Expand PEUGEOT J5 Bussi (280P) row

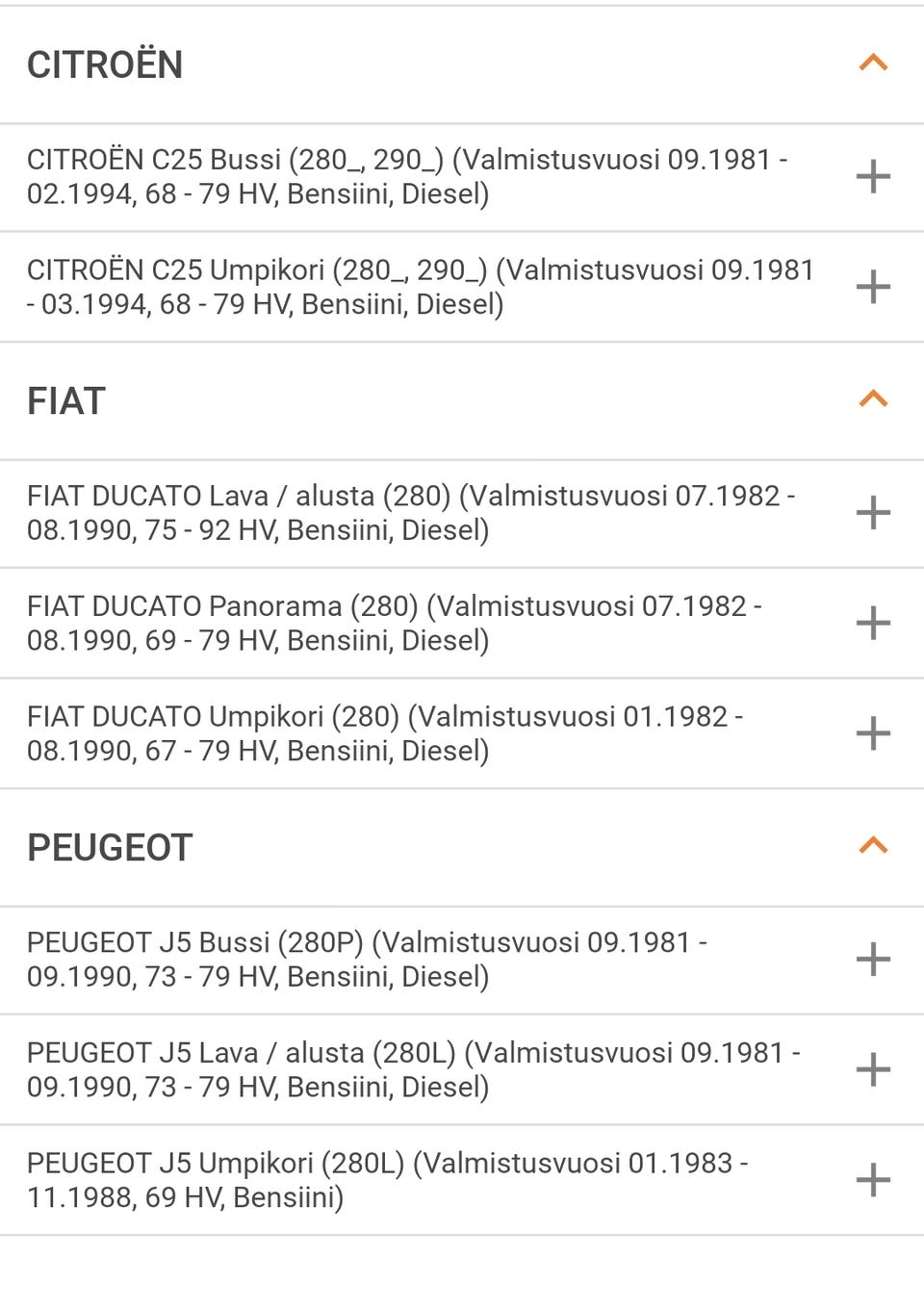click(872, 960)
